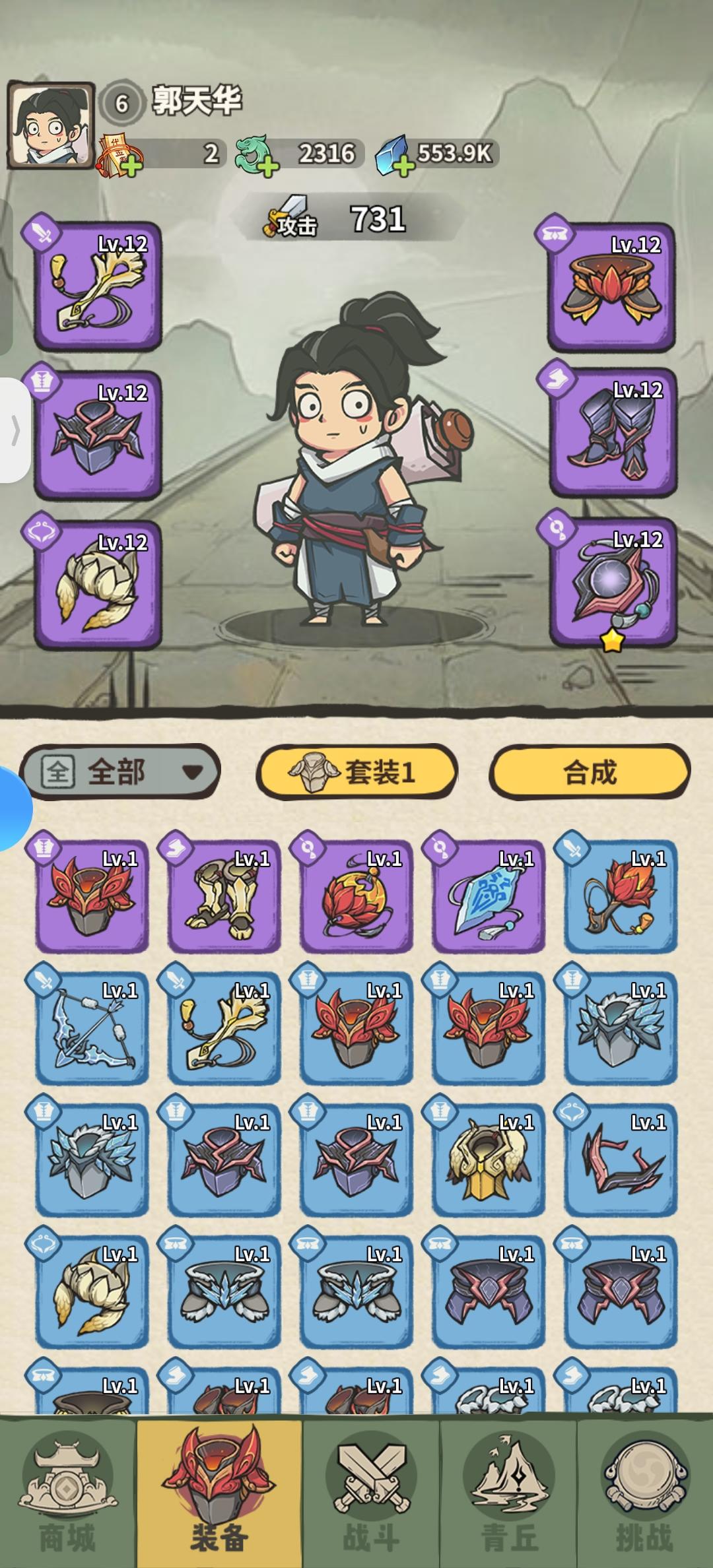Expand the left edge side panel arrow

pos(16,429)
